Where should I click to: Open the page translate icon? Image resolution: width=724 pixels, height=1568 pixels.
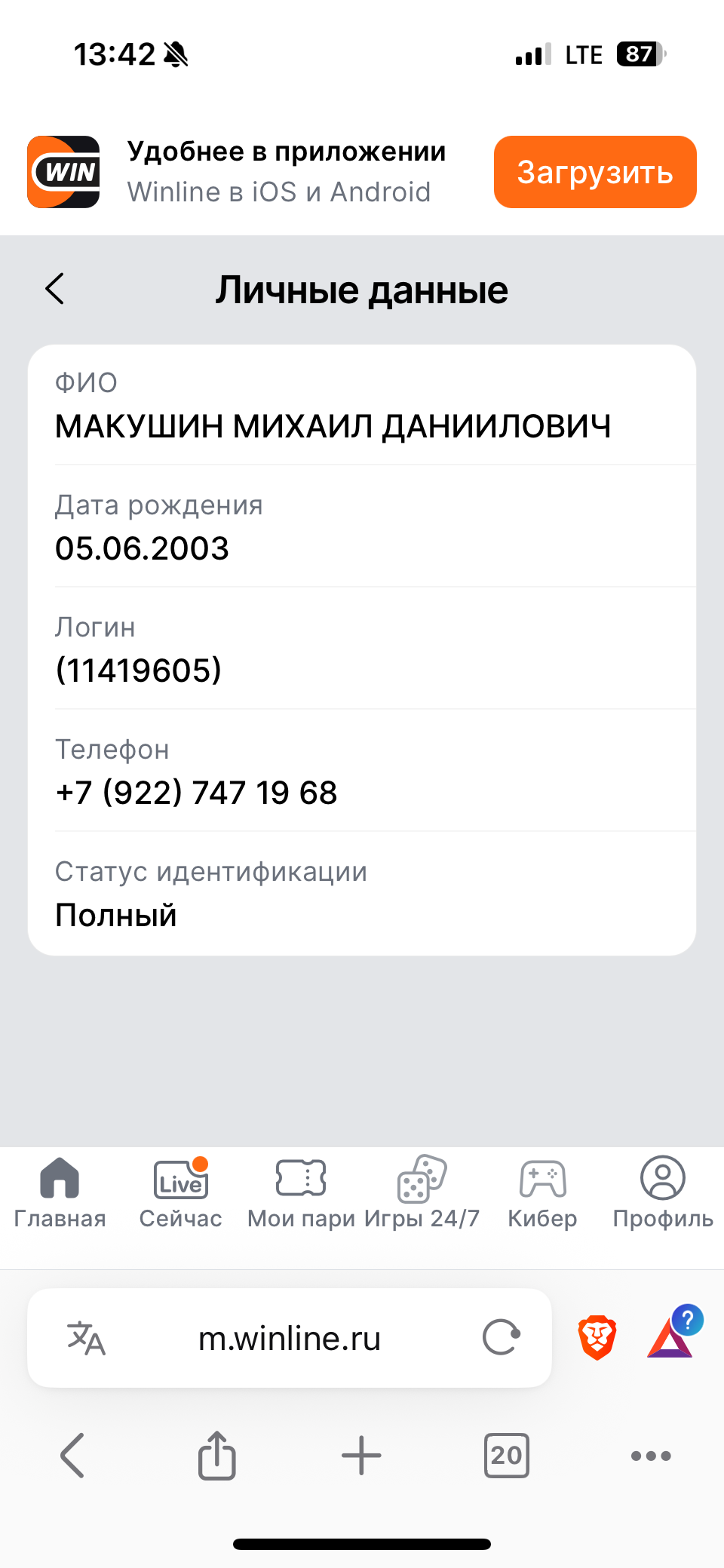(86, 1338)
